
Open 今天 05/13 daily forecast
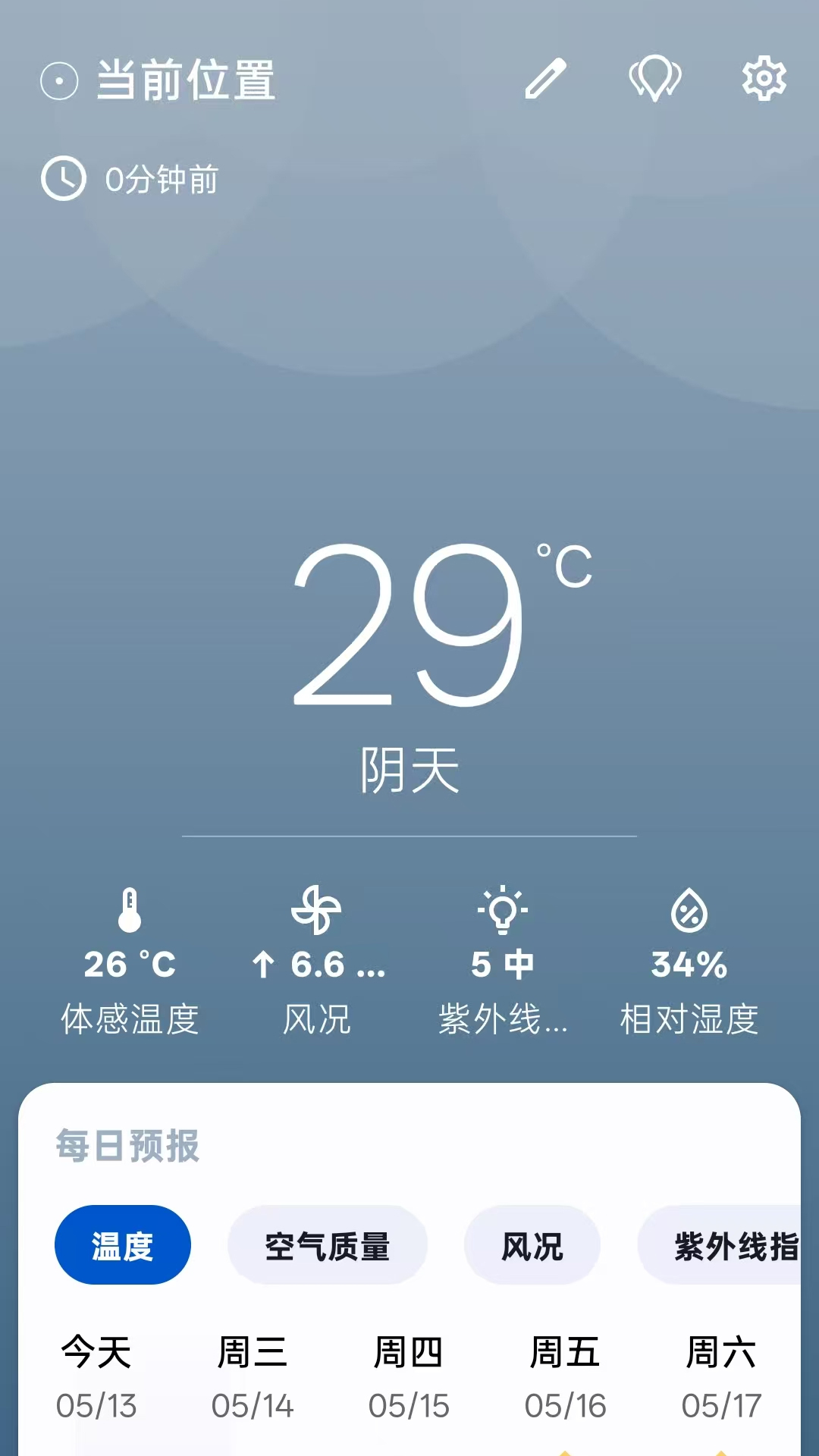point(96,1378)
